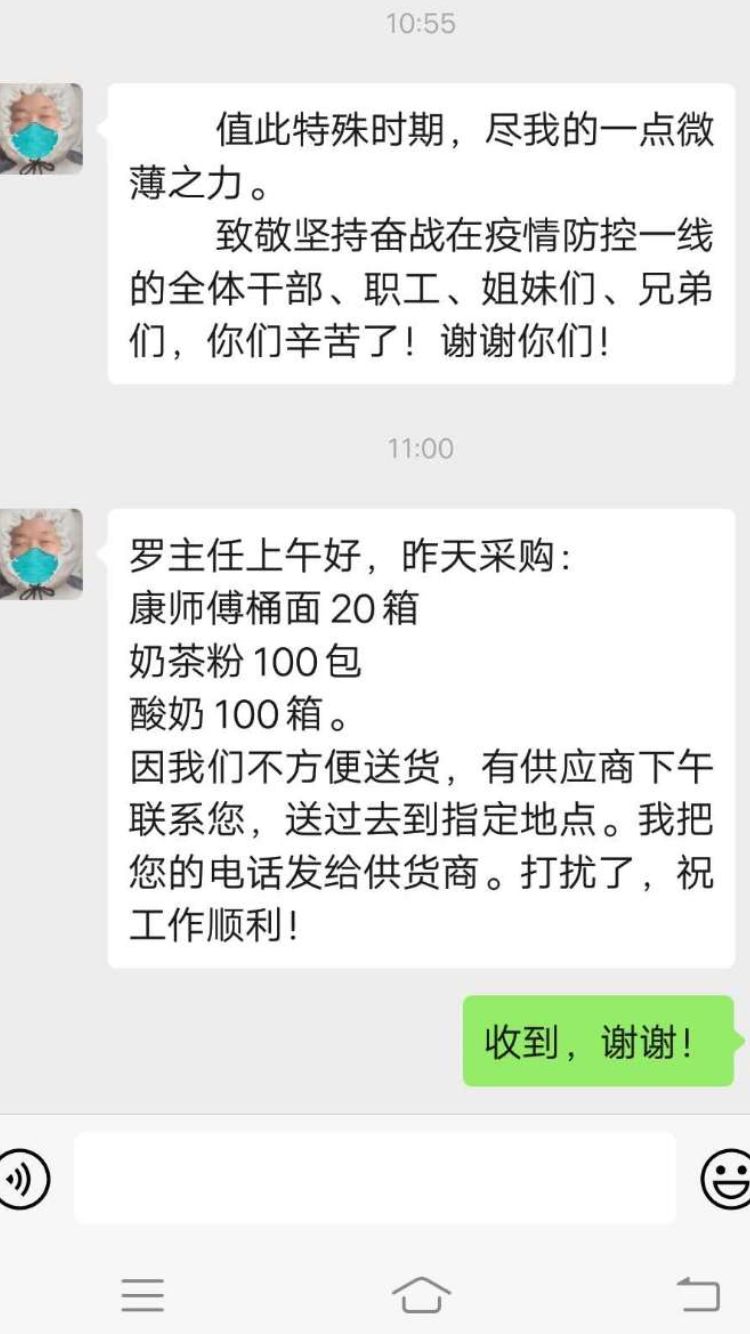Go back with system back button

click(698, 1294)
